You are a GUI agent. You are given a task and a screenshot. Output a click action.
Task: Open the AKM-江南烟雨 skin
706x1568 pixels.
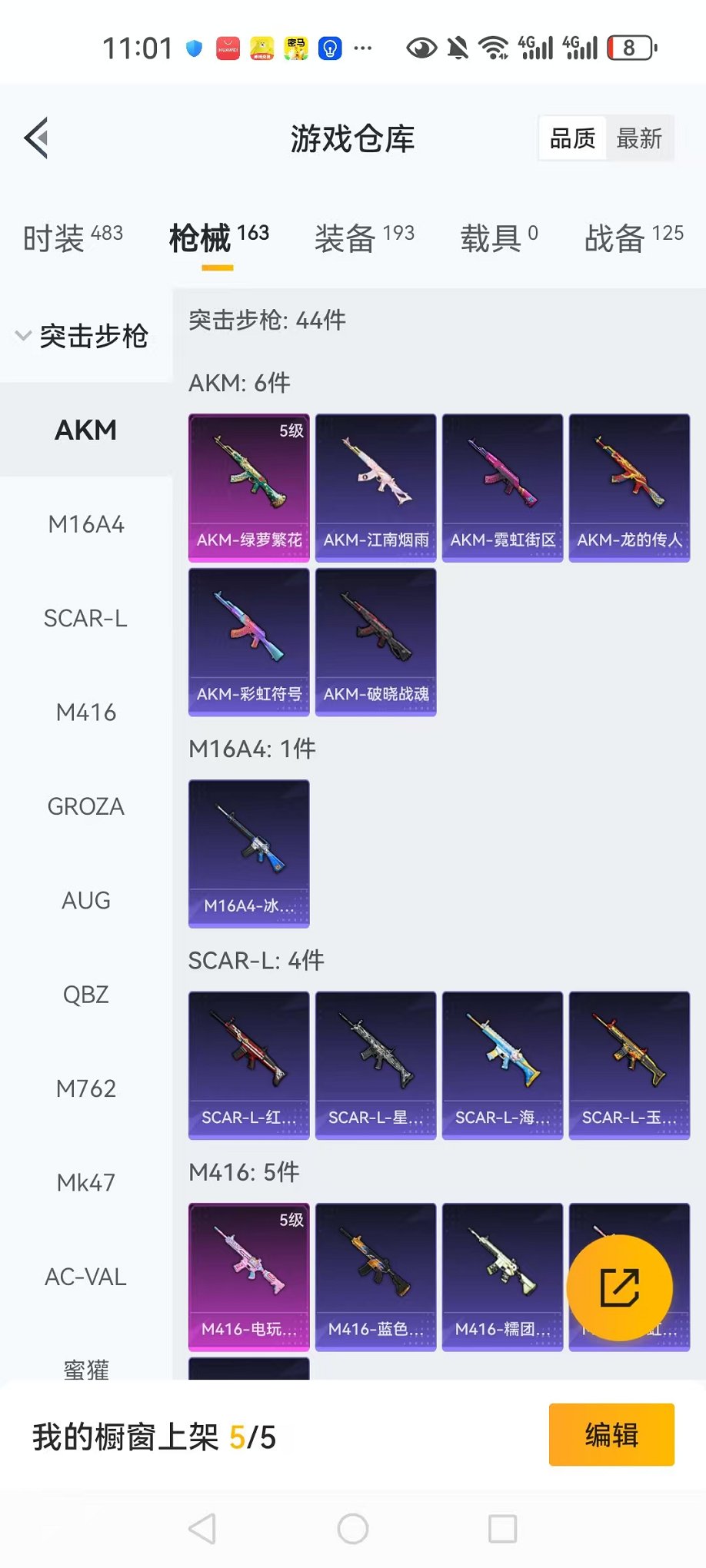[x=376, y=488]
